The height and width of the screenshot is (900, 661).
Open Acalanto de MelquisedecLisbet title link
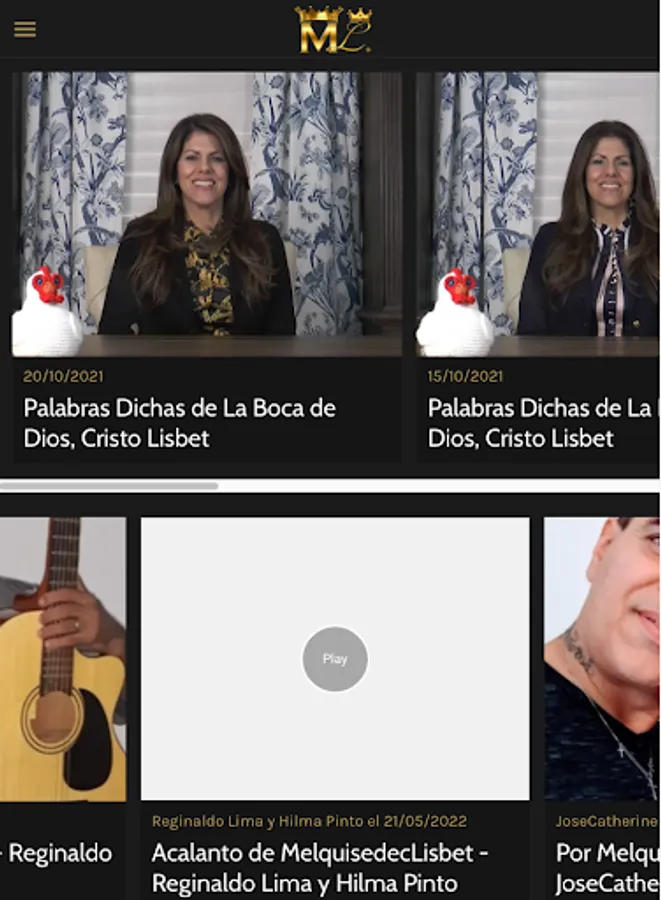320,868
